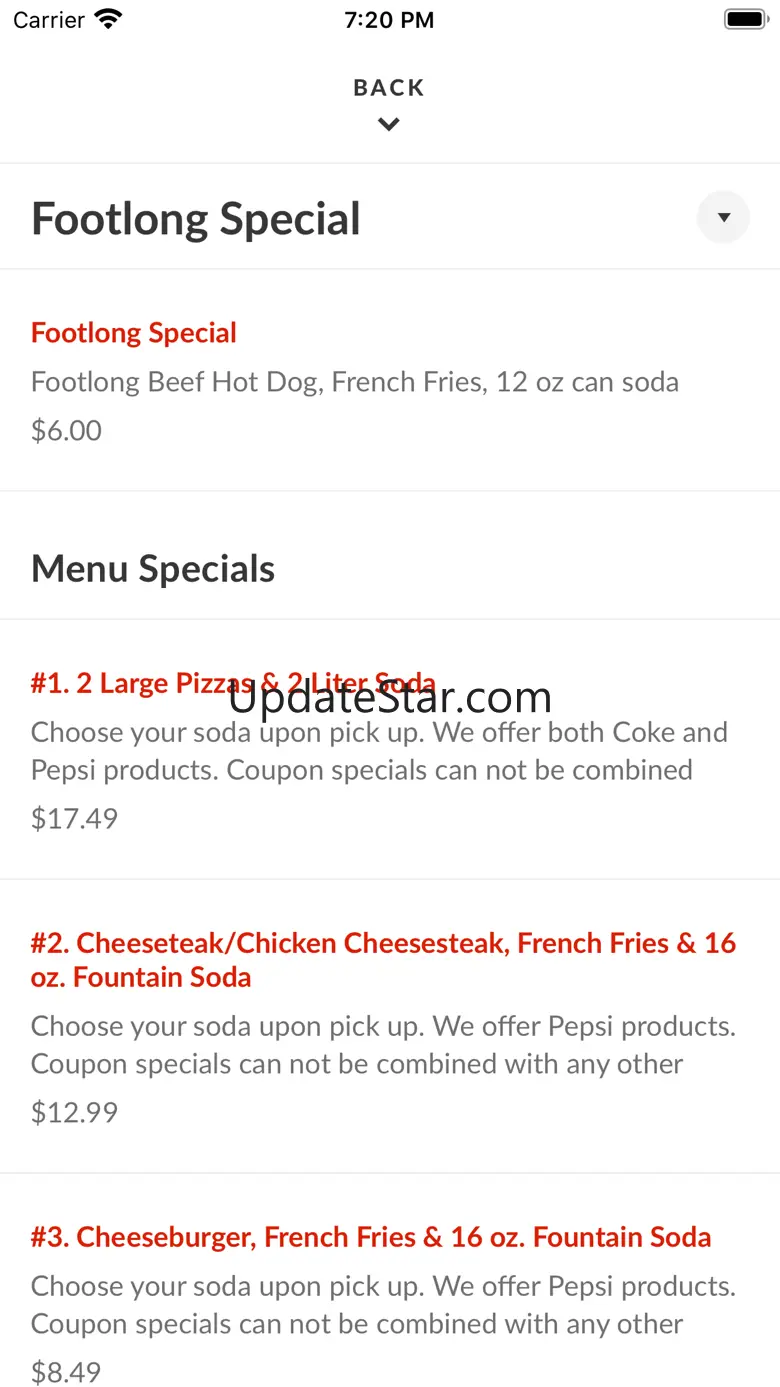Expand the Footlong Special category dropdown

pyautogui.click(x=723, y=217)
